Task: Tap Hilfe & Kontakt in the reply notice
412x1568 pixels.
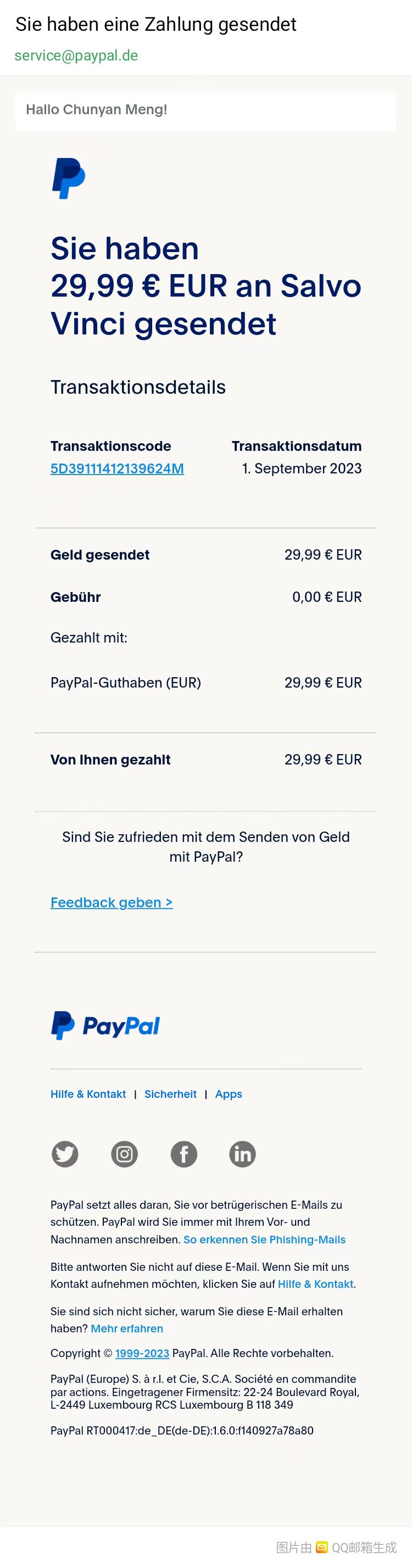Action: (315, 1284)
